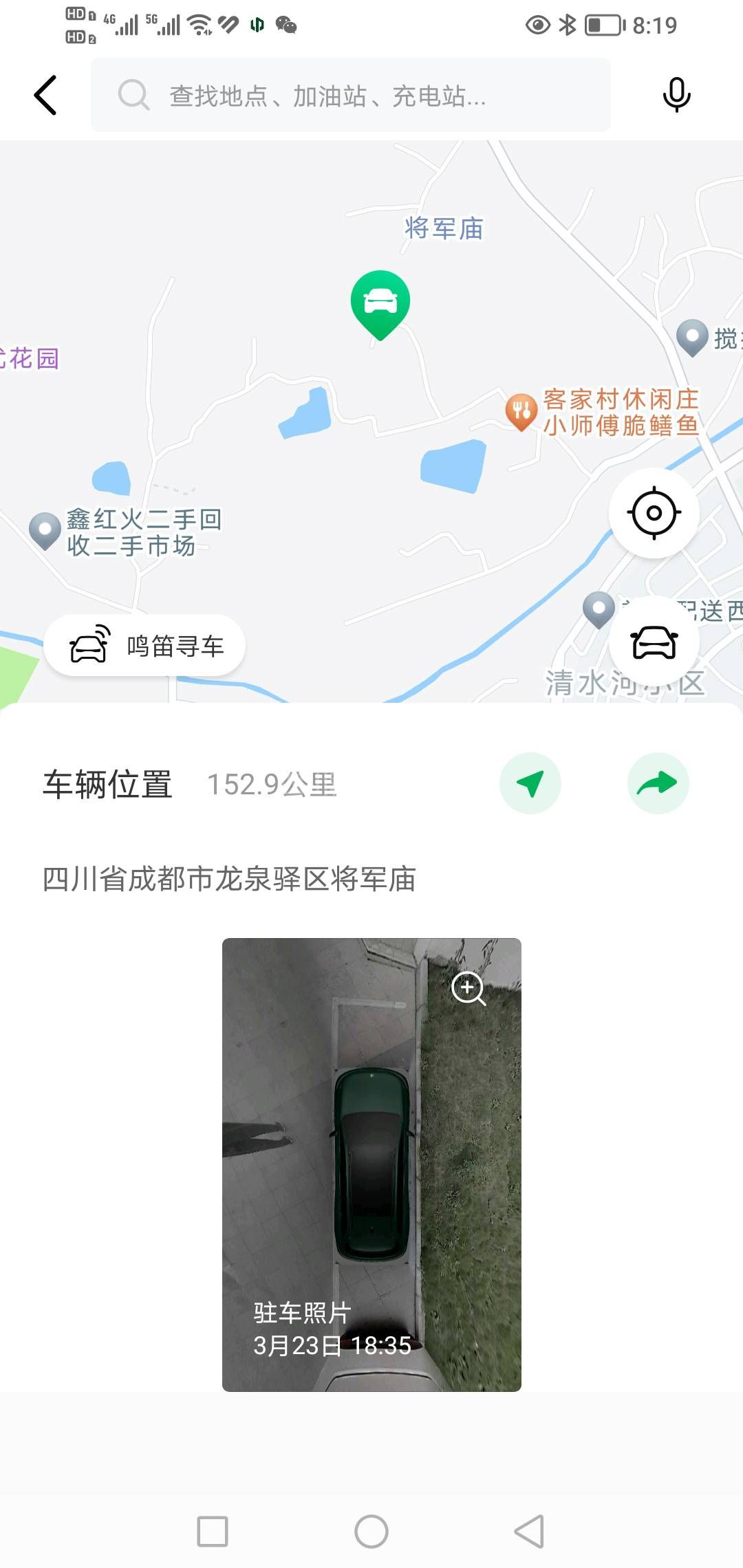Go to the home screen
This screenshot has width=743, height=1568.
click(x=371, y=1532)
